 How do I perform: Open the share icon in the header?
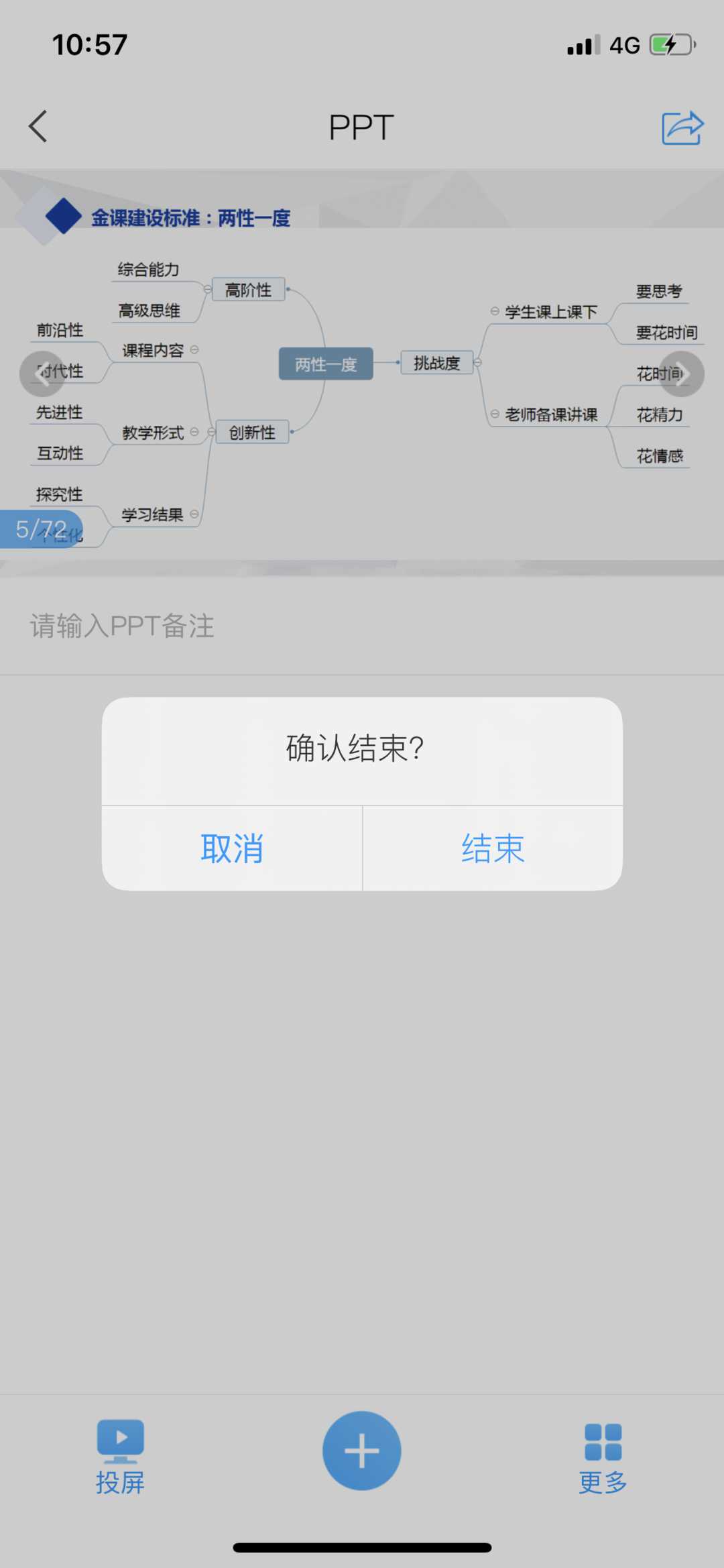(x=682, y=127)
